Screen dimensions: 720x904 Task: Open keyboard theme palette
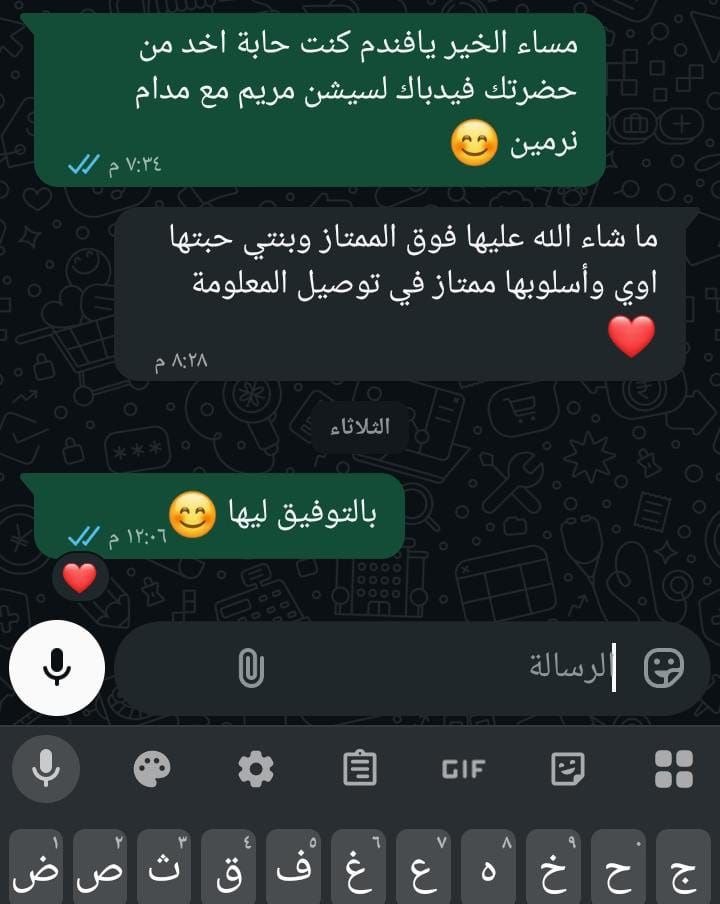(x=152, y=769)
